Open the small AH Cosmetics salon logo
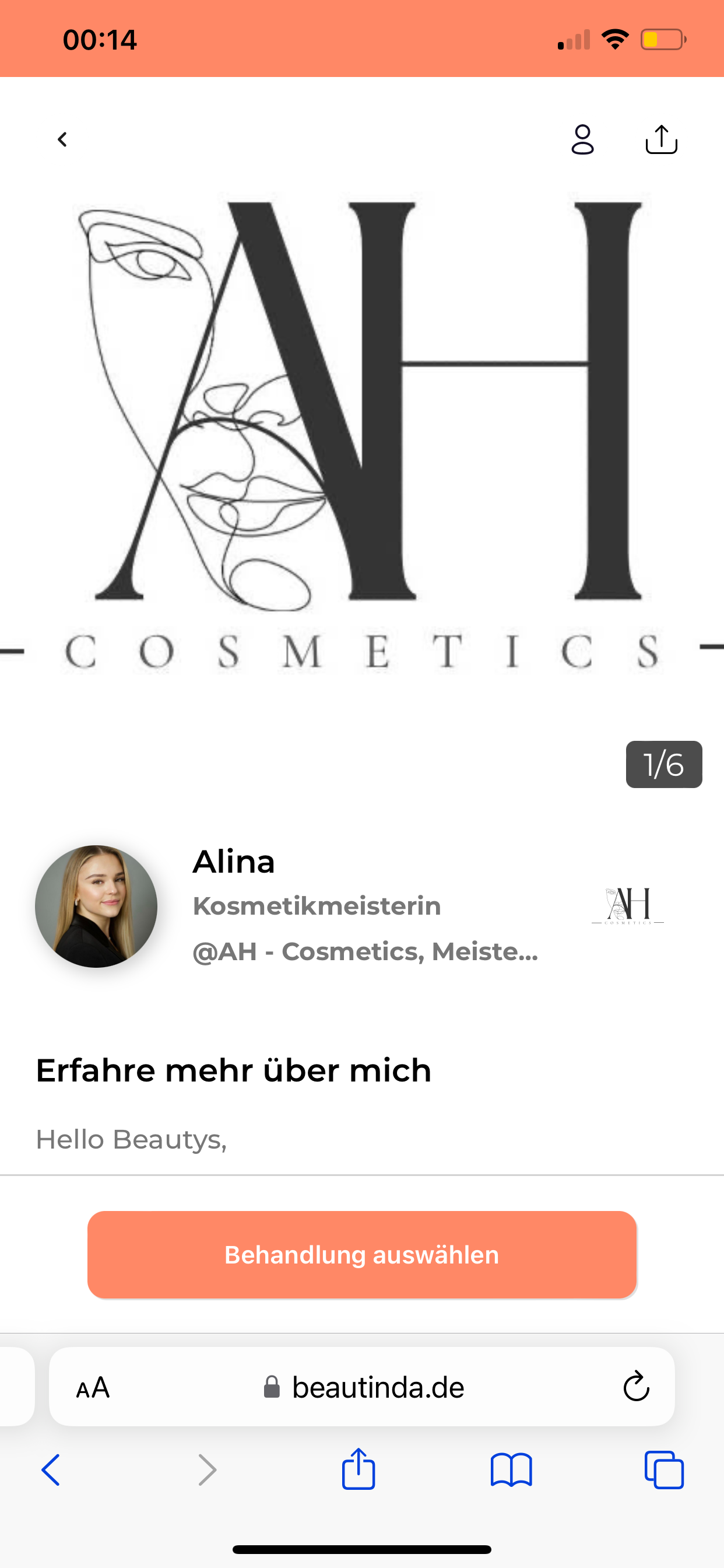 point(628,906)
